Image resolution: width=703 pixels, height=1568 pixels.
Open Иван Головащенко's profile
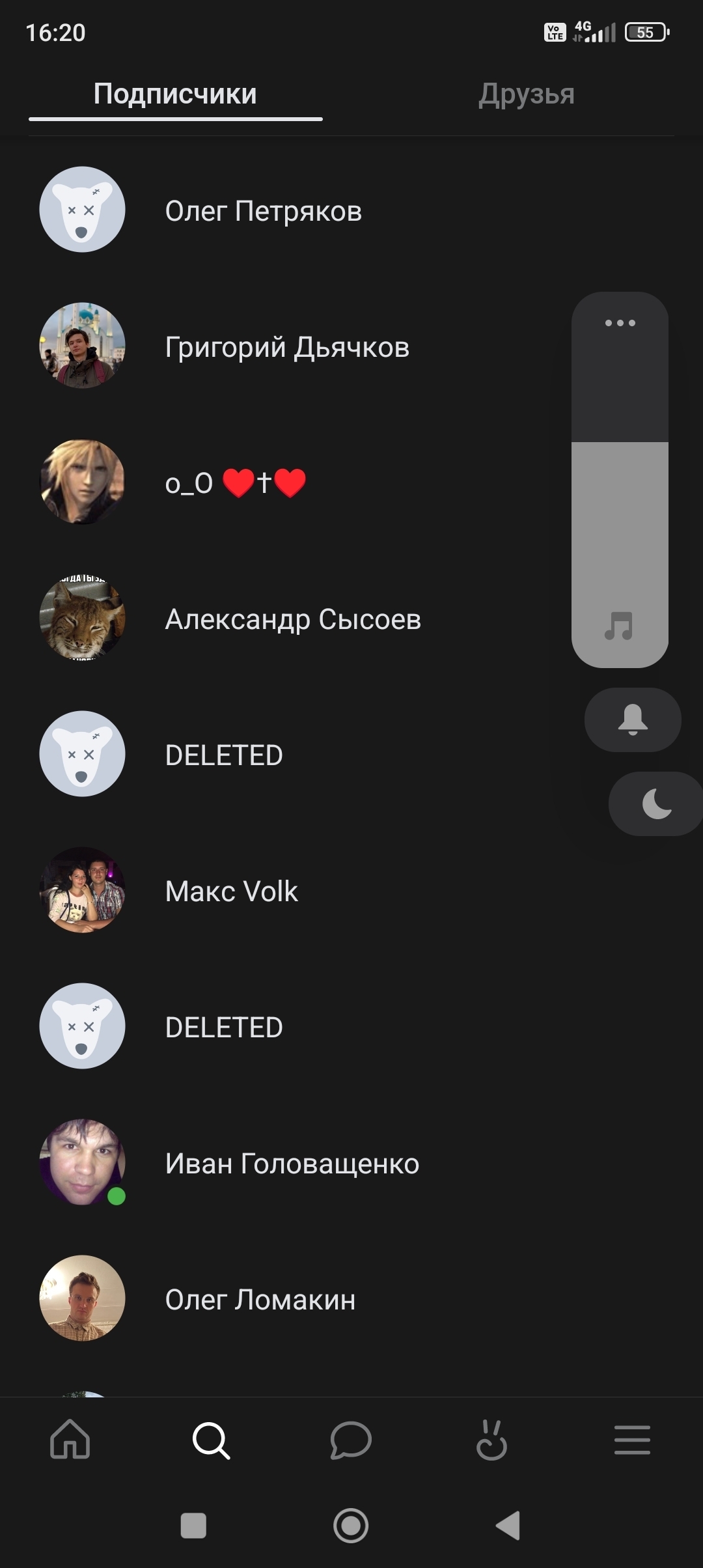(292, 1164)
